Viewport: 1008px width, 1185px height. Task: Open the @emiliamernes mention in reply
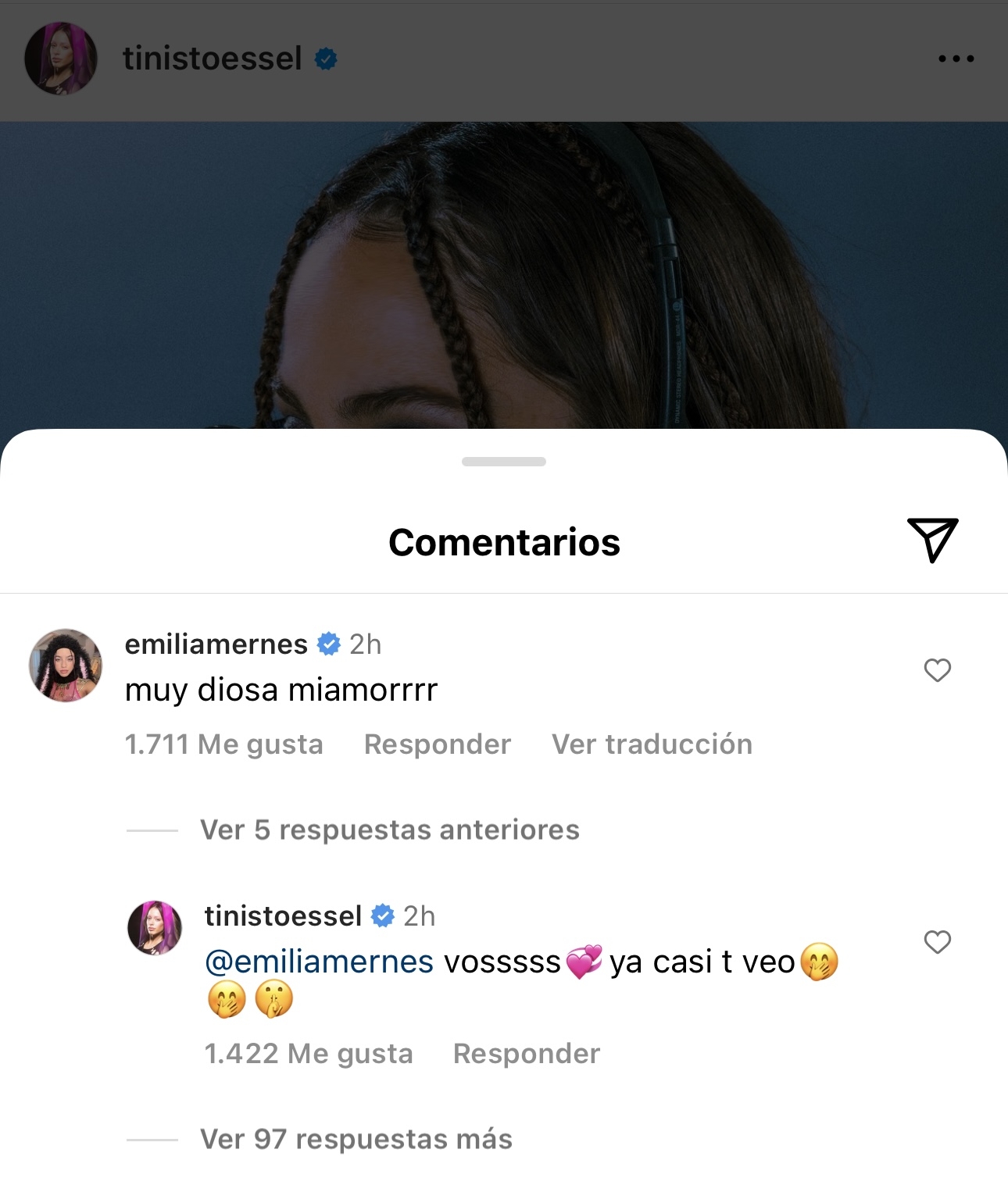[x=319, y=962]
